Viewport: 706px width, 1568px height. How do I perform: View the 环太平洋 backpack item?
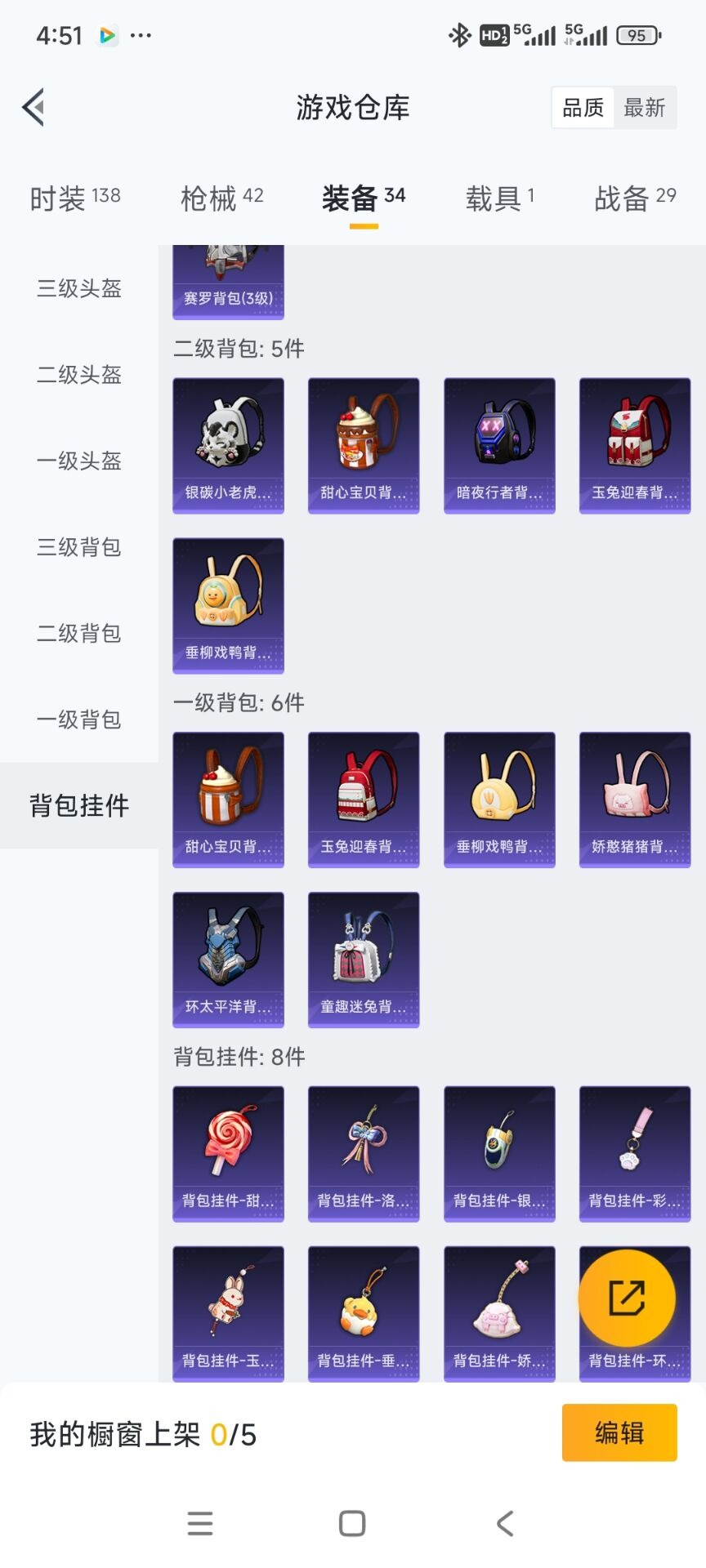(228, 960)
